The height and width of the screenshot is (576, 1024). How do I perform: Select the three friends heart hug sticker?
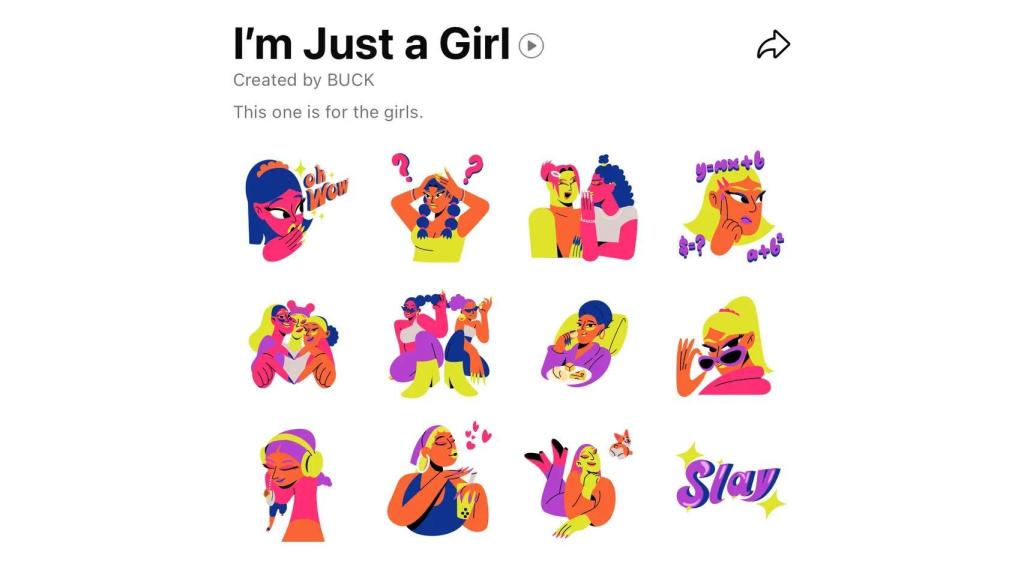tap(293, 344)
